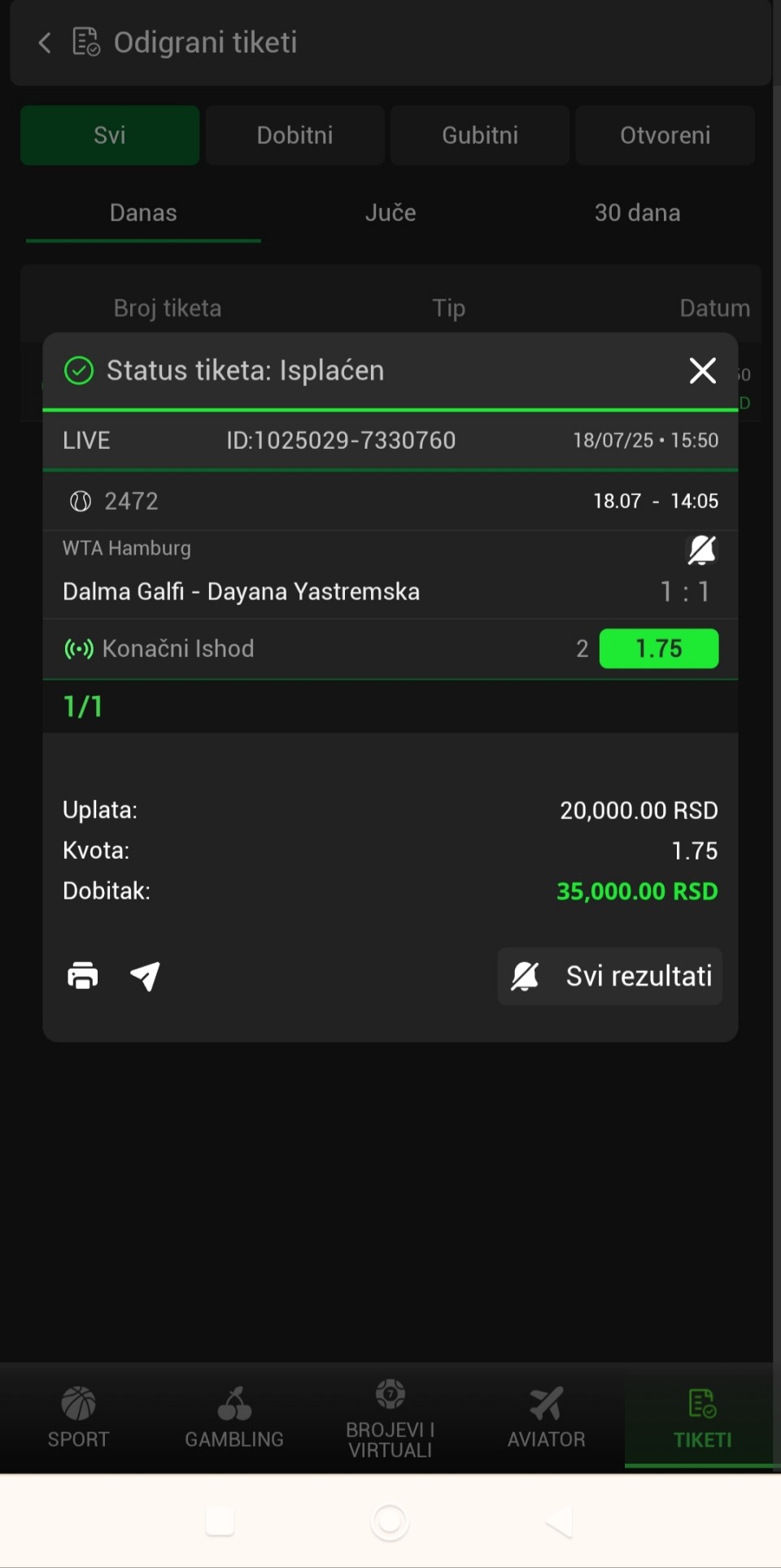The image size is (781, 1568).
Task: Print the paid ticket
Action: point(82,975)
